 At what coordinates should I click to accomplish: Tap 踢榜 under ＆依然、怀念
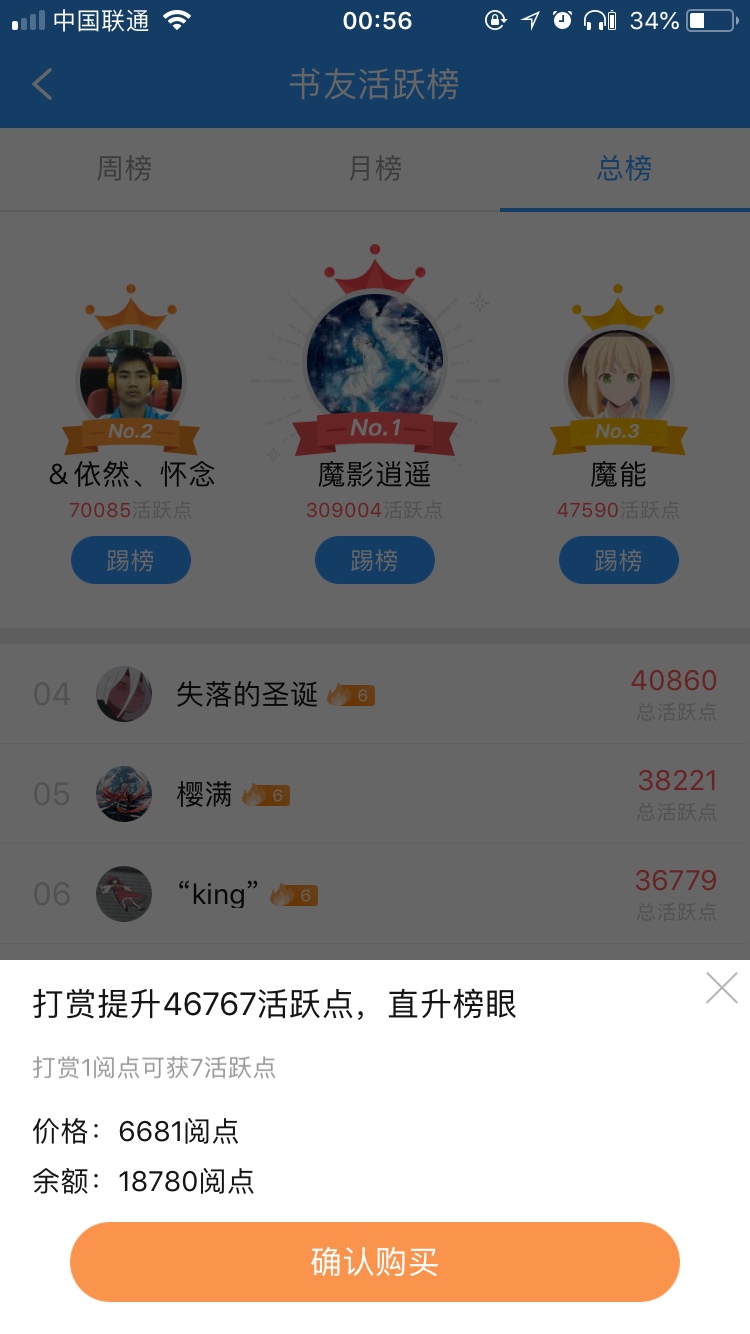pos(131,560)
